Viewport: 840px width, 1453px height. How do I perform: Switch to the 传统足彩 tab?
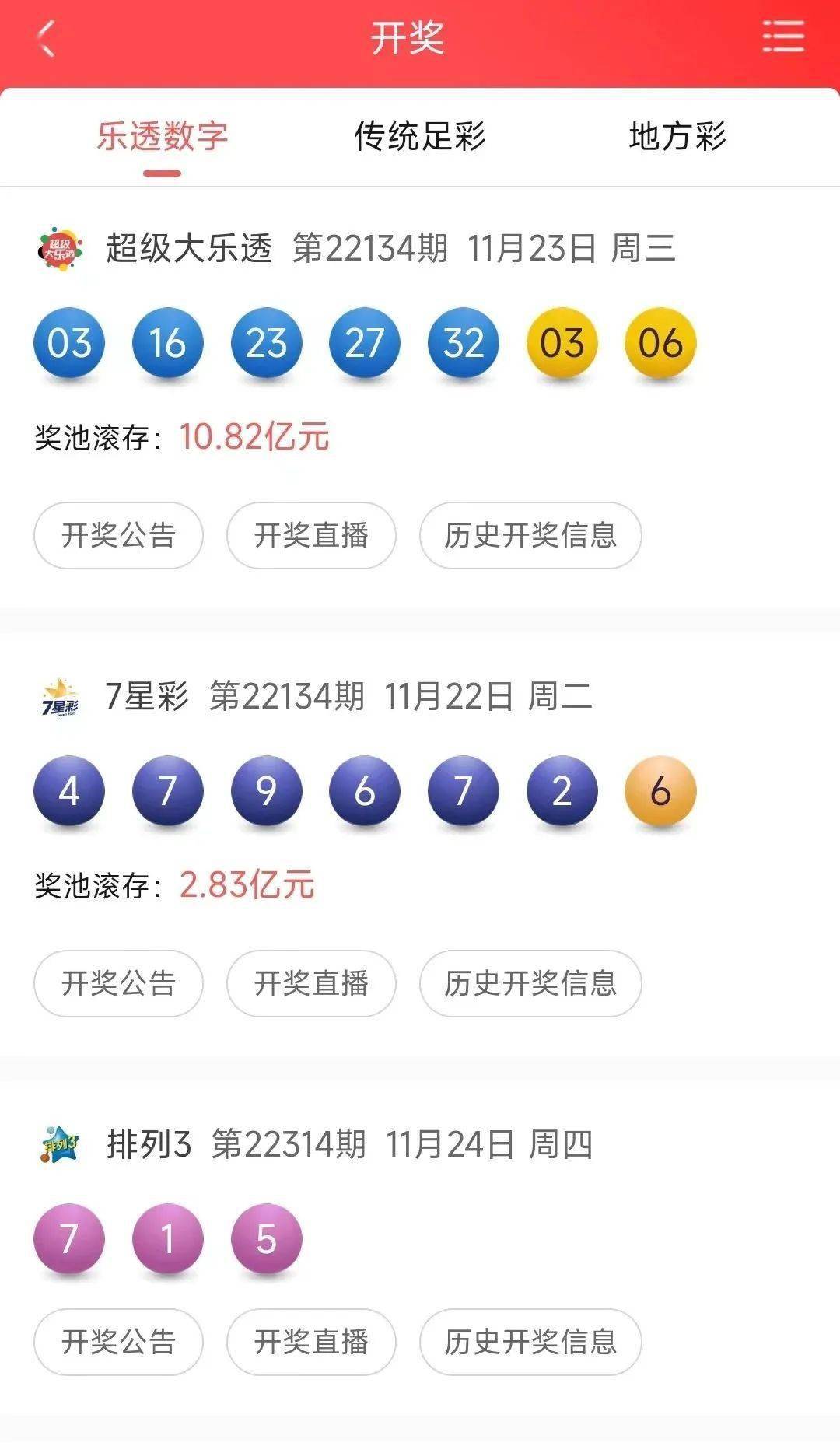420,135
